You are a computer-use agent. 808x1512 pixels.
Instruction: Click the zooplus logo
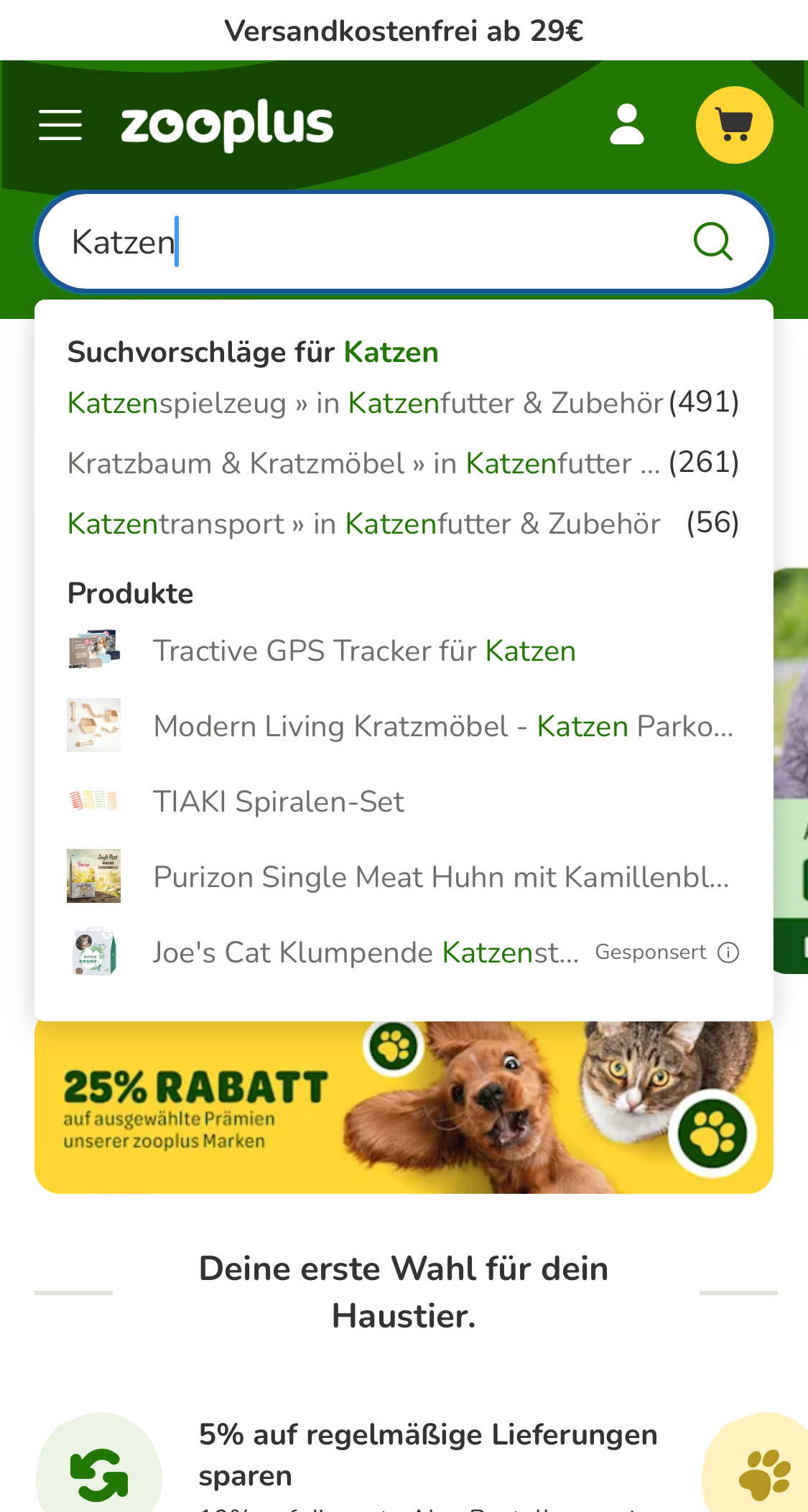(226, 124)
